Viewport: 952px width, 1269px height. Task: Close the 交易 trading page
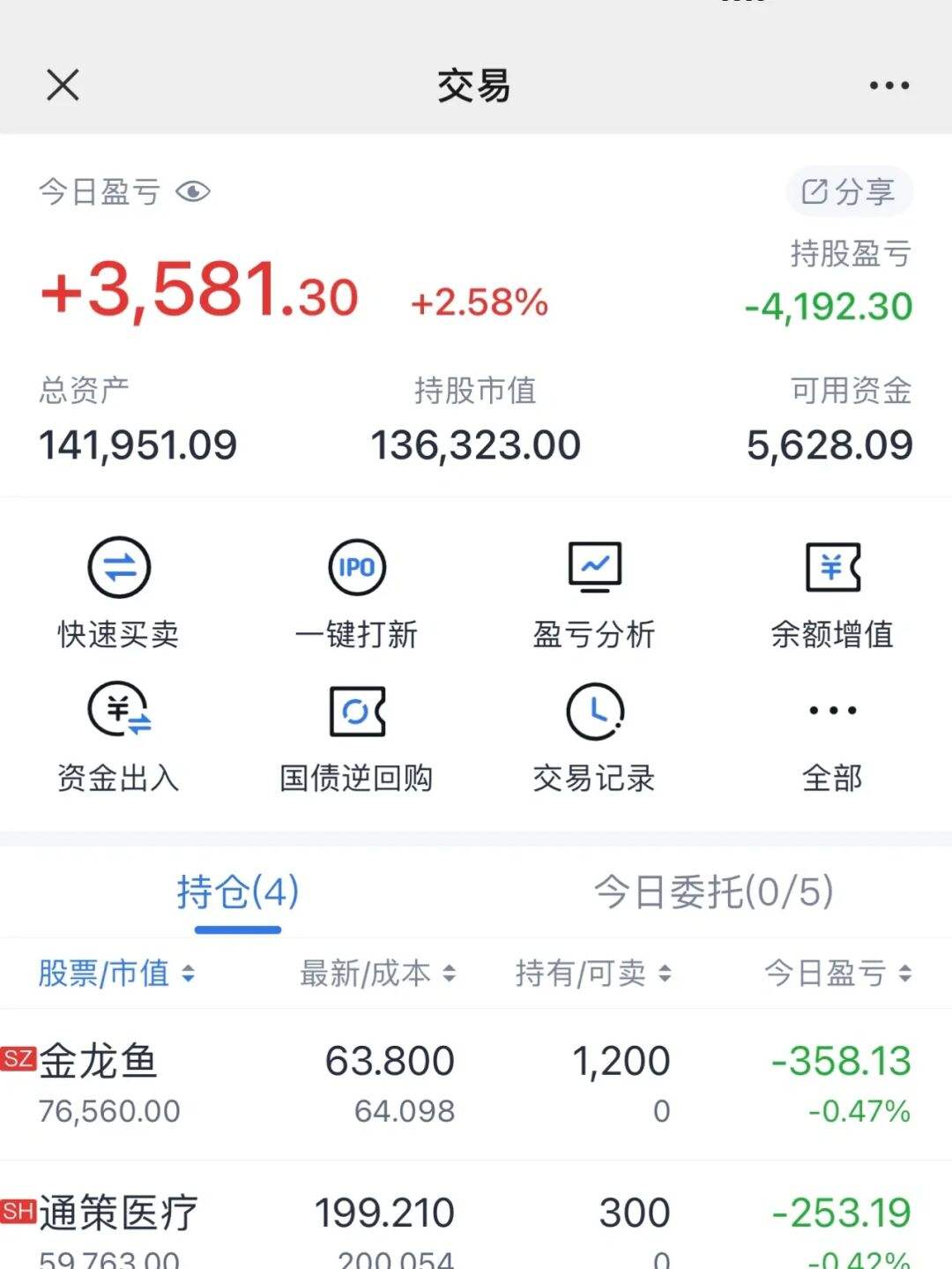[x=62, y=85]
